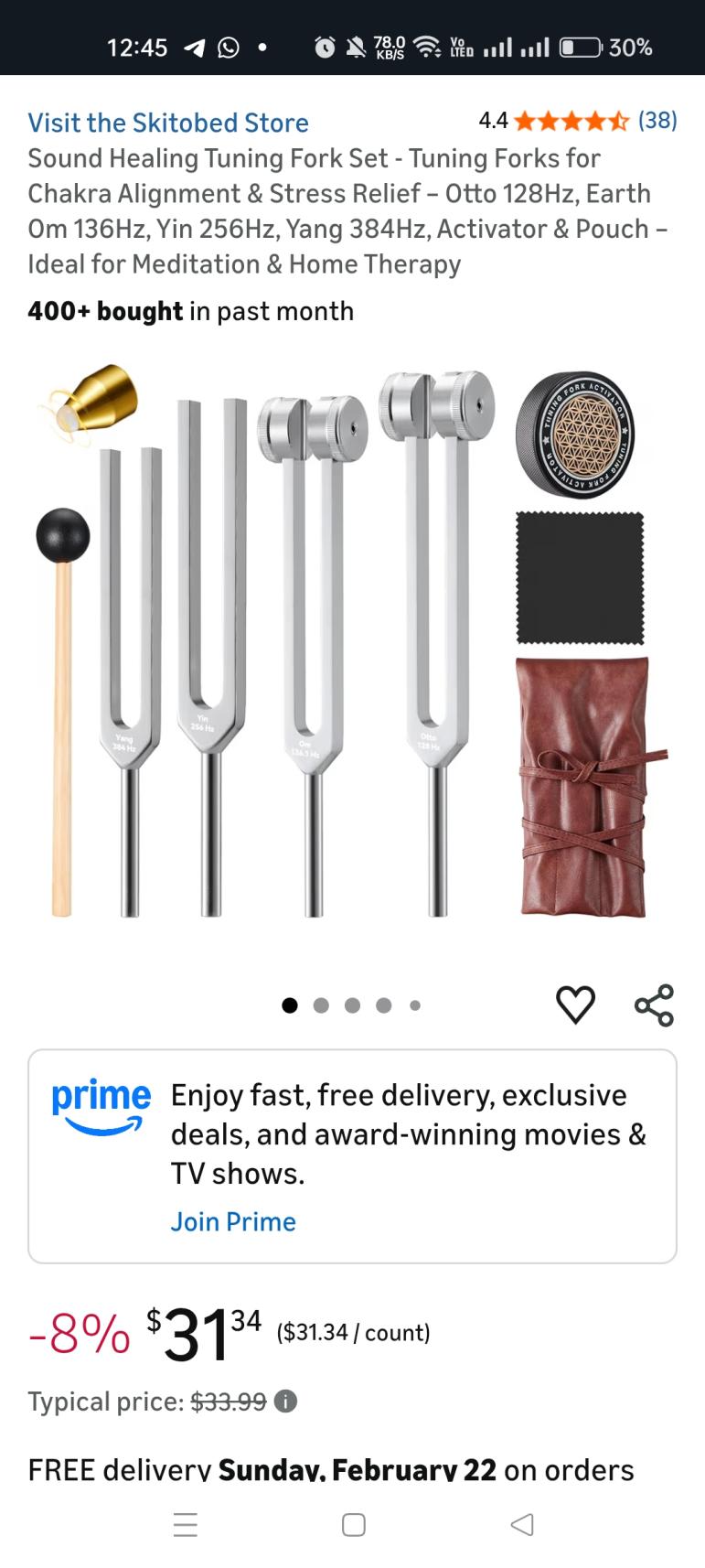Open the 38 customer ratings
705x1568 pixels.
tap(657, 120)
